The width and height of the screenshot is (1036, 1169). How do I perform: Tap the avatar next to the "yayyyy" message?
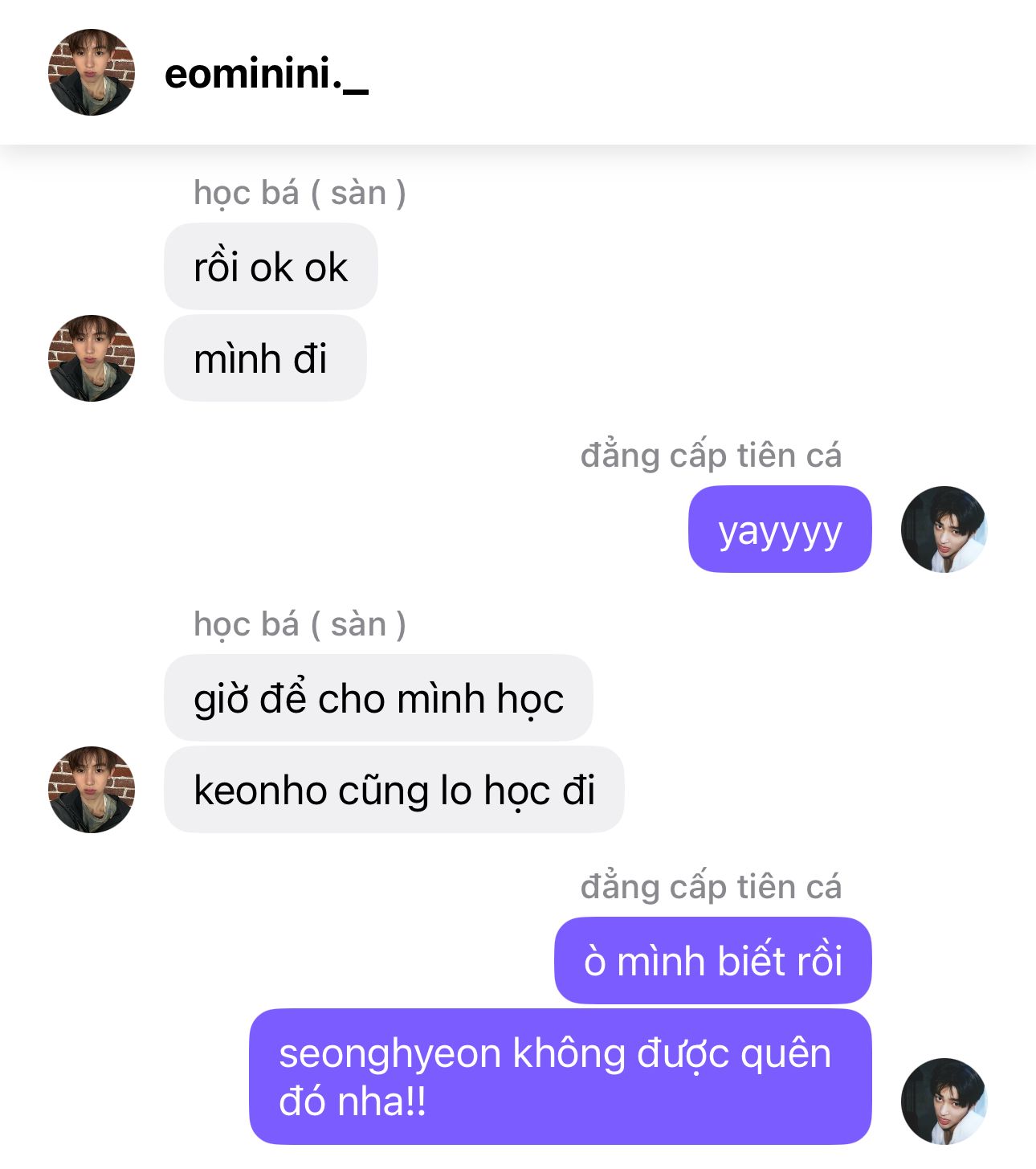tap(944, 529)
